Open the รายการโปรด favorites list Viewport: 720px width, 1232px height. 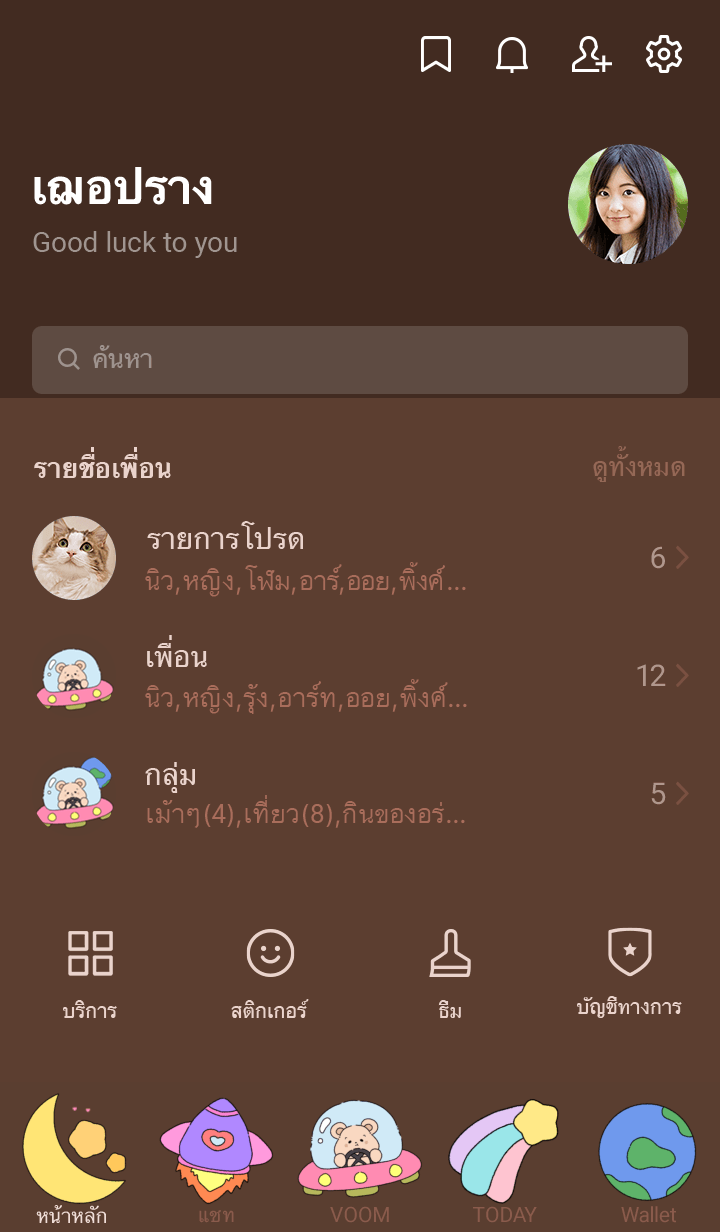click(x=360, y=558)
